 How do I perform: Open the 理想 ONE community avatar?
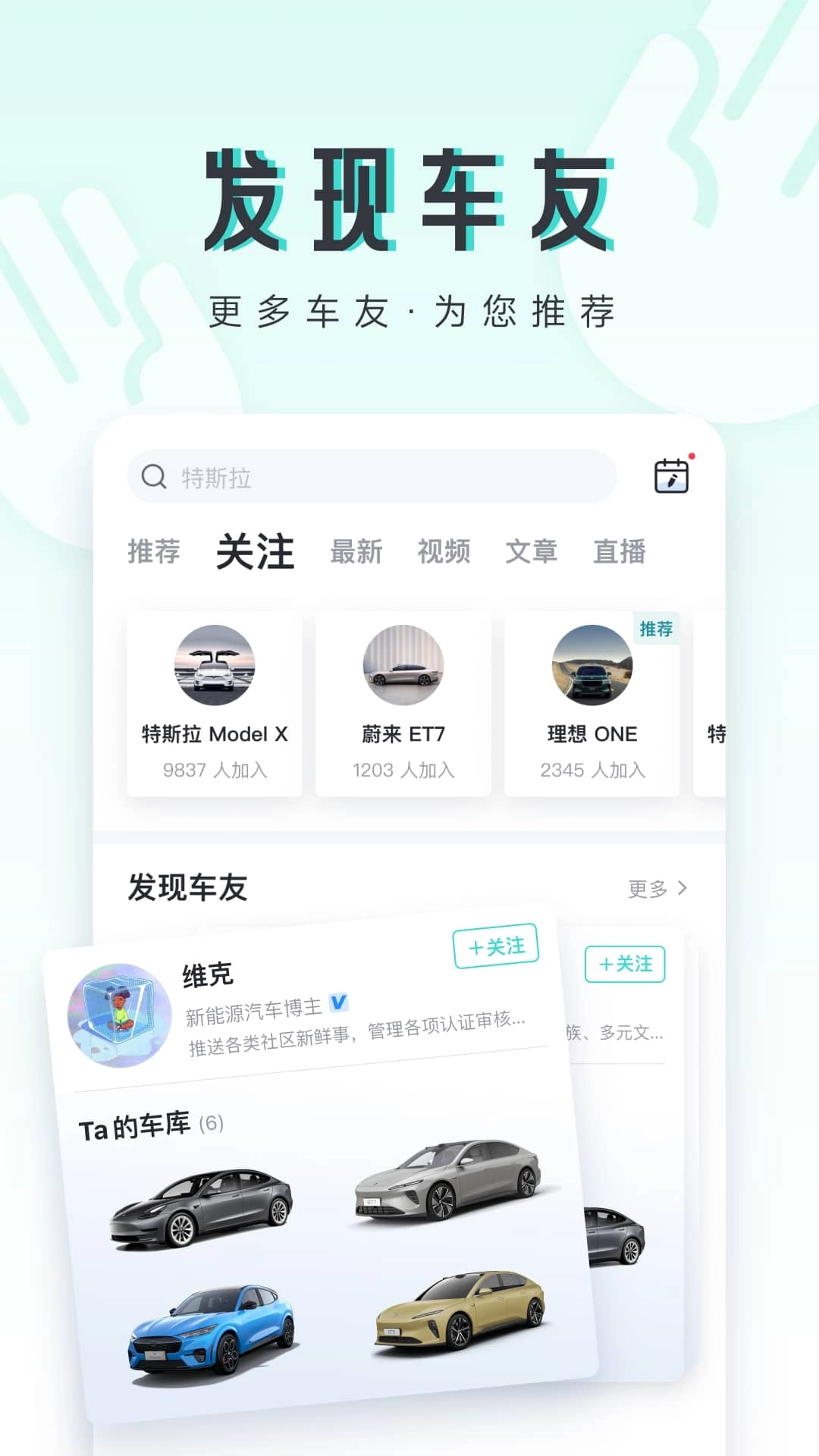(x=592, y=667)
